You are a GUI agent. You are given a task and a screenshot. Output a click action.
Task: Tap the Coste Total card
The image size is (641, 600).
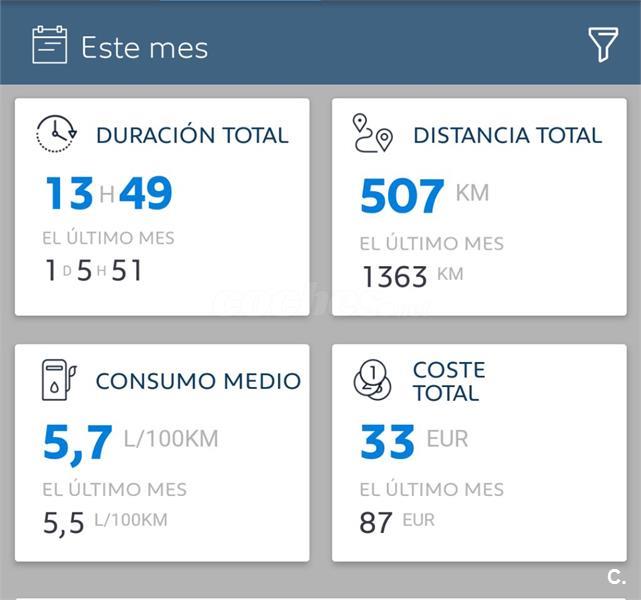click(479, 452)
